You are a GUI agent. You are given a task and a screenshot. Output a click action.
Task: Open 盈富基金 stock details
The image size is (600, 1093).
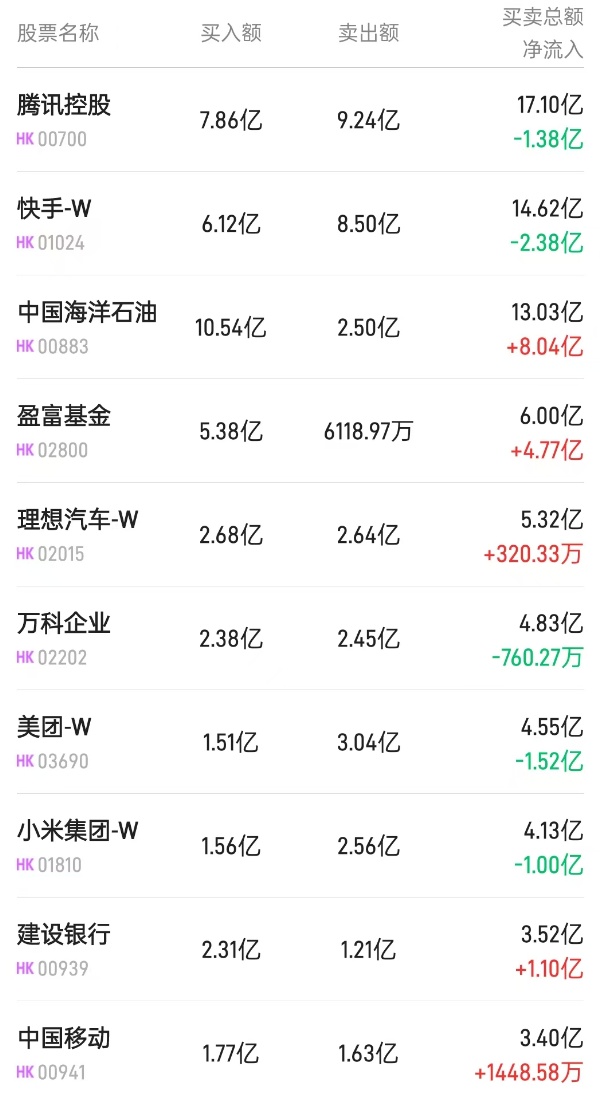tap(65, 417)
